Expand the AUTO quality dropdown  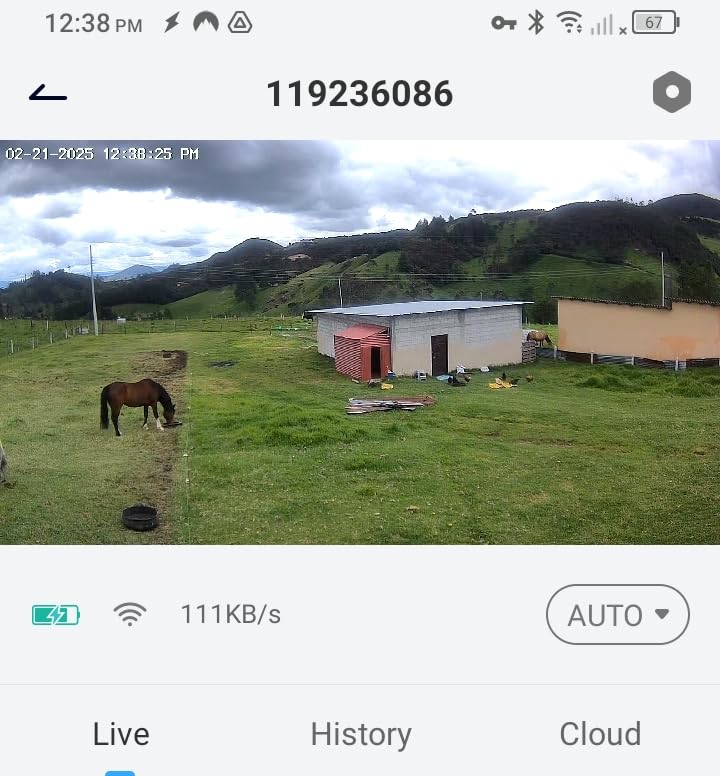pyautogui.click(x=617, y=614)
